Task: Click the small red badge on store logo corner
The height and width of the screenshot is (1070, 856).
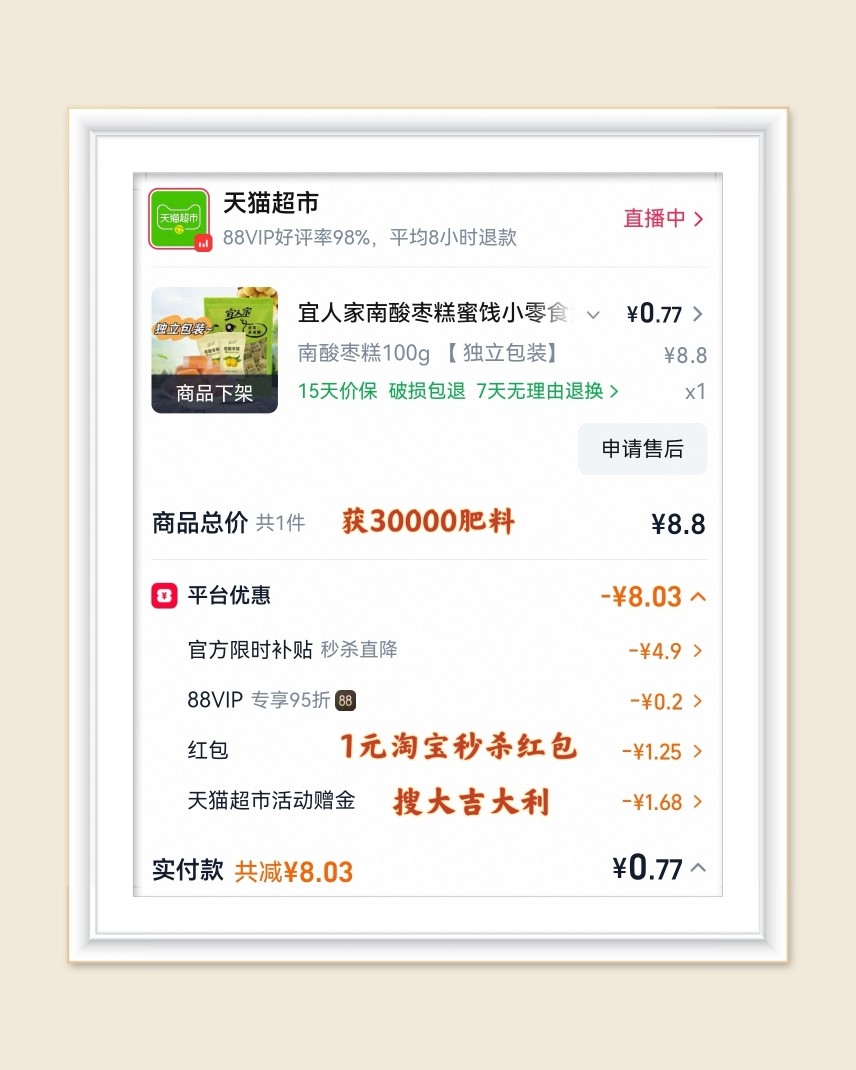Action: tap(203, 245)
